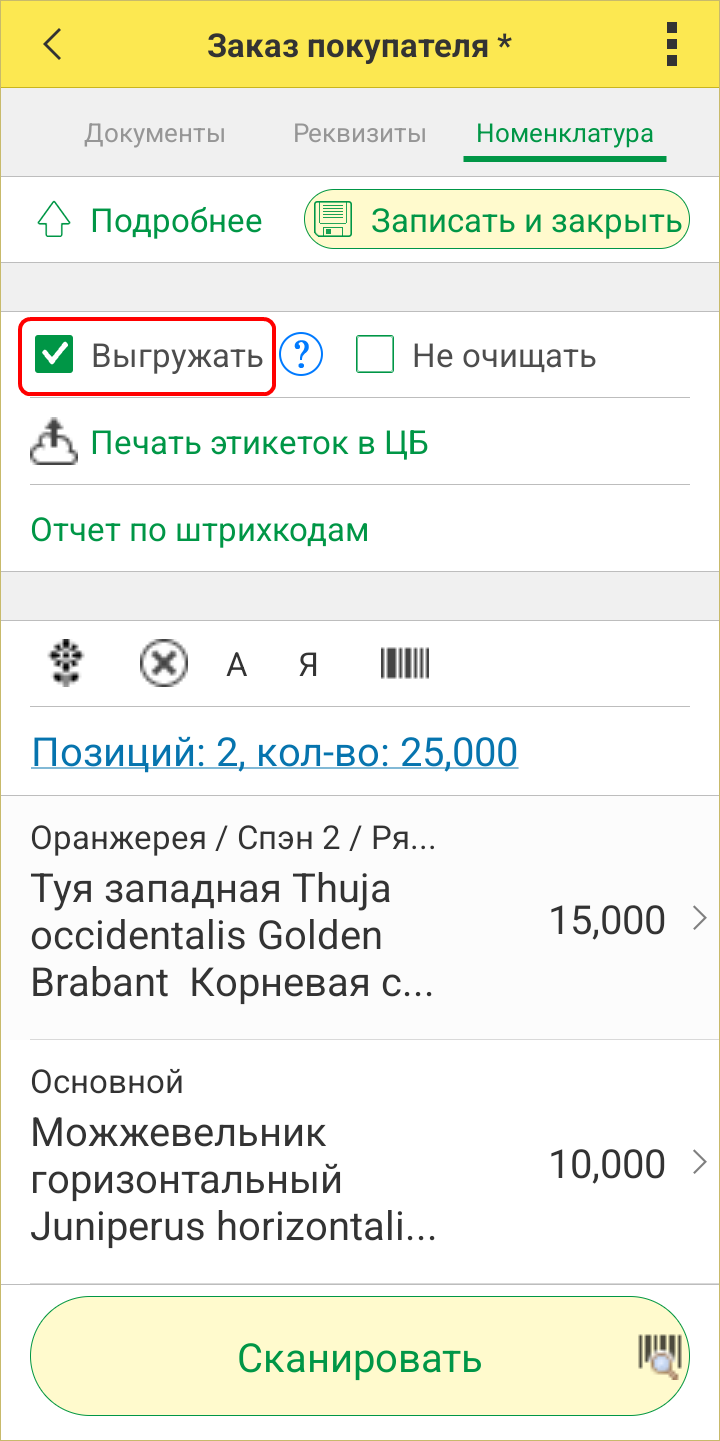Tap the Сканировать button
This screenshot has width=720, height=1441.
(360, 1359)
